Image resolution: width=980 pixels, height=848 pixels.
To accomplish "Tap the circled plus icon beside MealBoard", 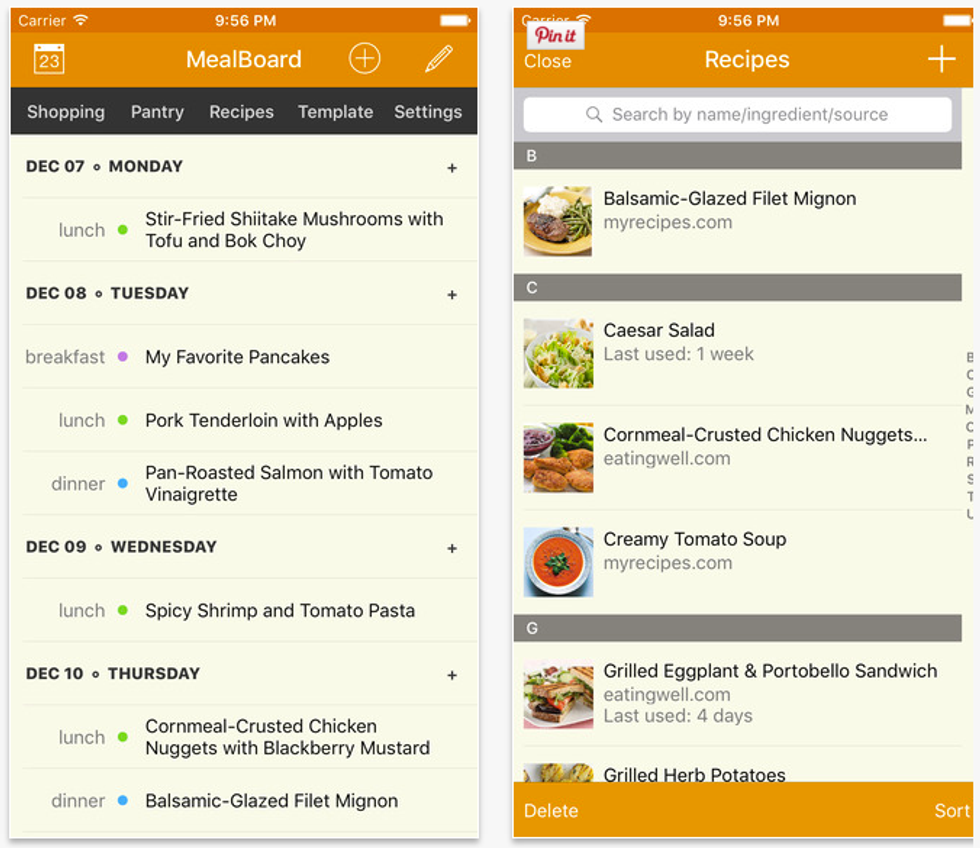I will click(x=364, y=59).
